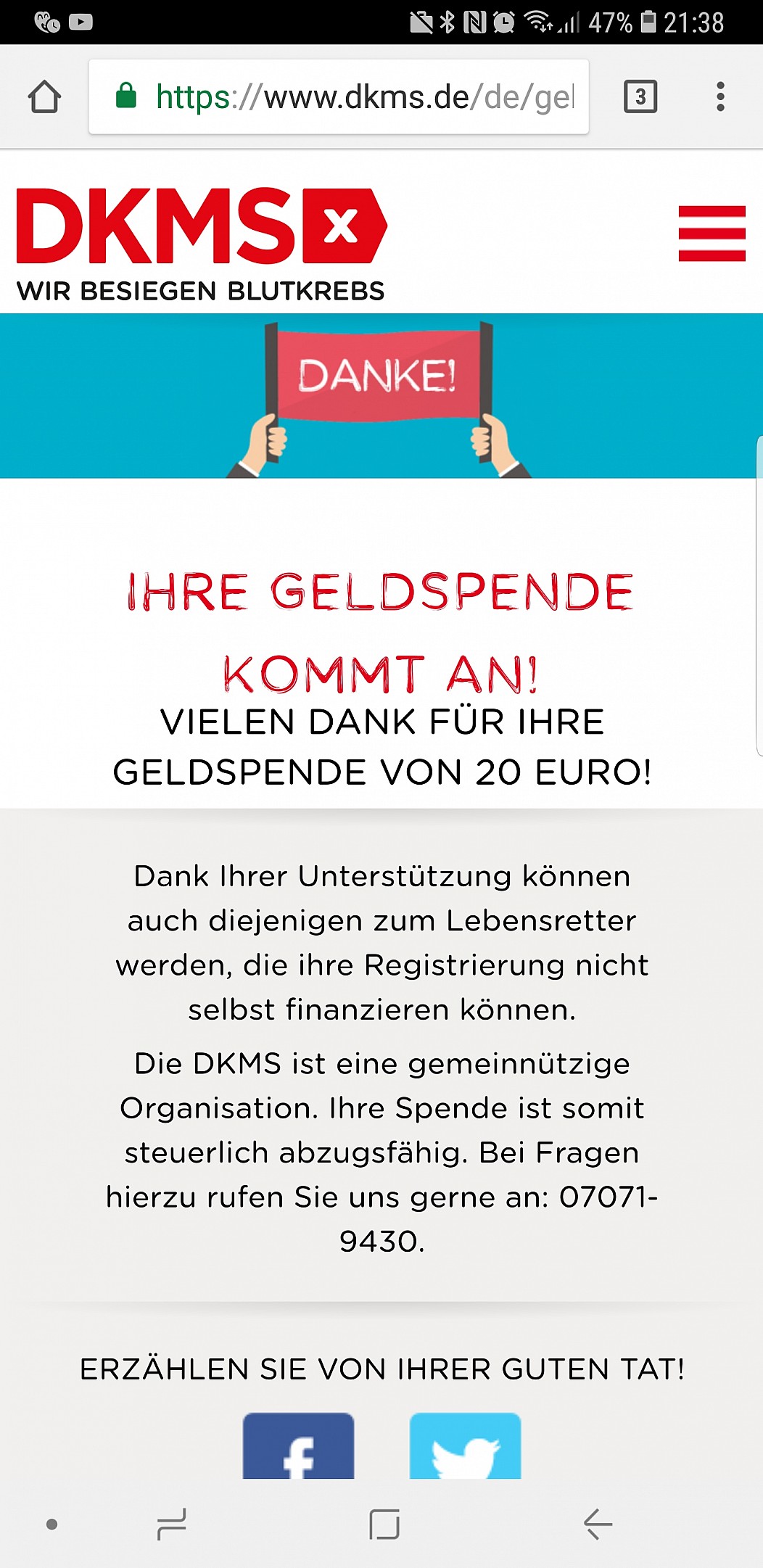Open the red hamburger site menu

click(712, 234)
